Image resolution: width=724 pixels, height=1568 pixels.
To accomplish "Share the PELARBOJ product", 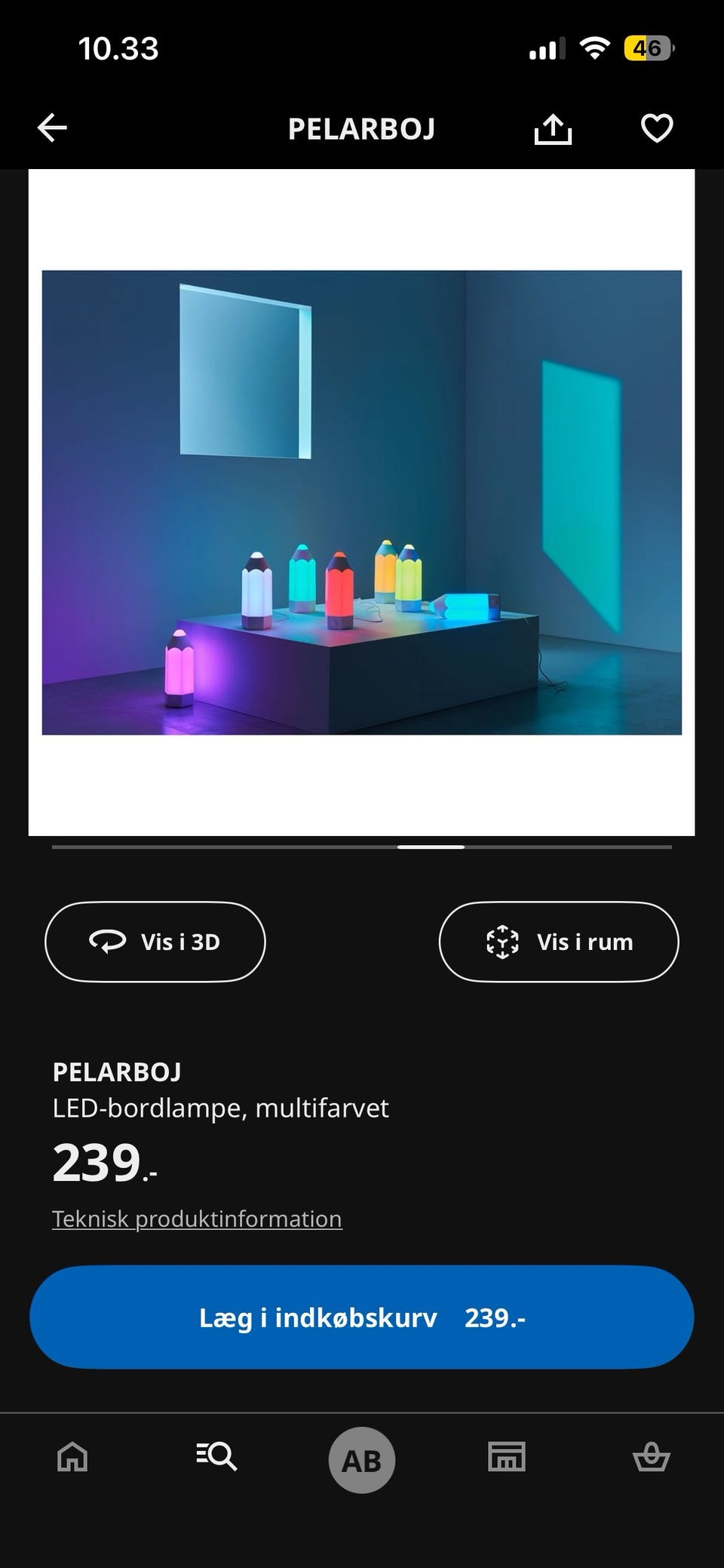I will 553,127.
